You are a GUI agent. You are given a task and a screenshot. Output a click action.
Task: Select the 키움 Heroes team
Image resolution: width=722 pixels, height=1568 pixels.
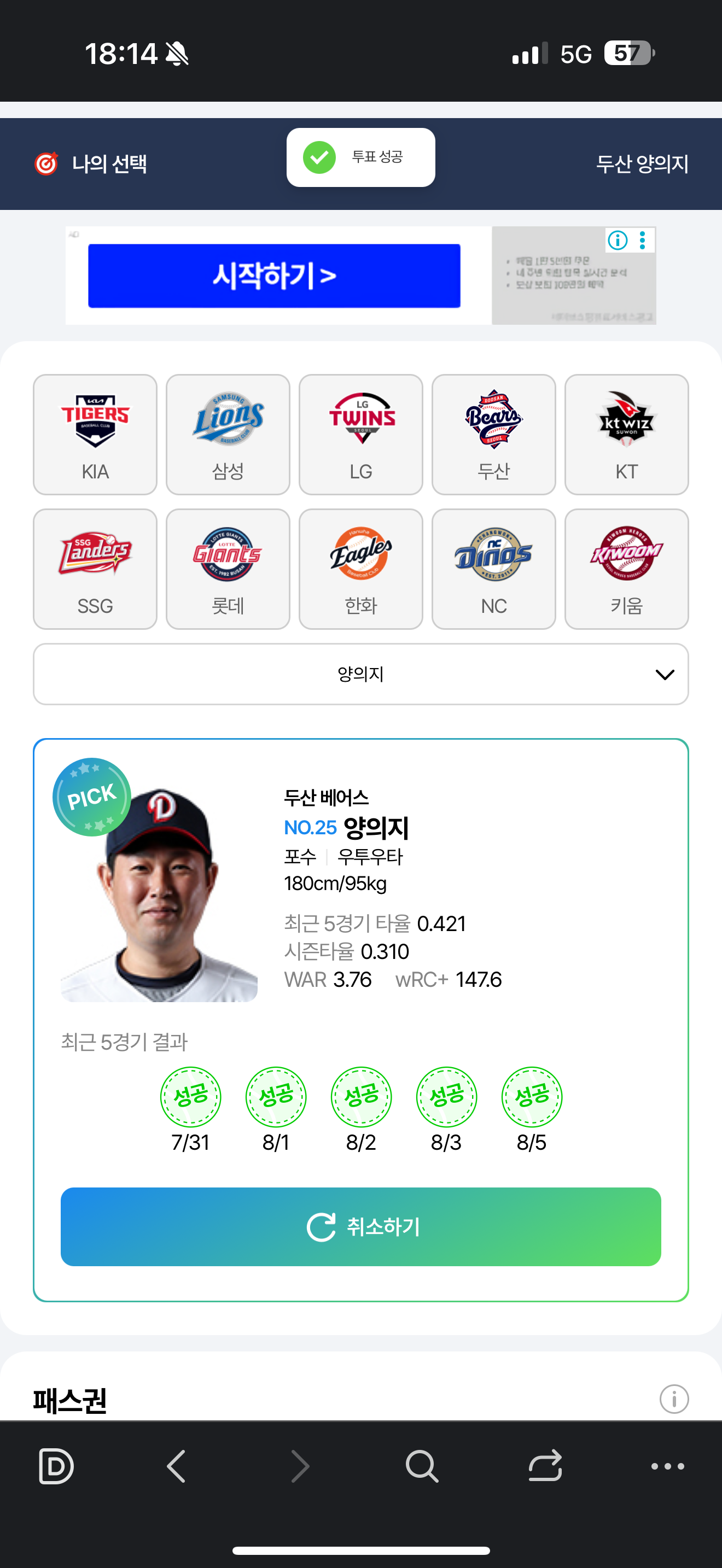pyautogui.click(x=626, y=569)
